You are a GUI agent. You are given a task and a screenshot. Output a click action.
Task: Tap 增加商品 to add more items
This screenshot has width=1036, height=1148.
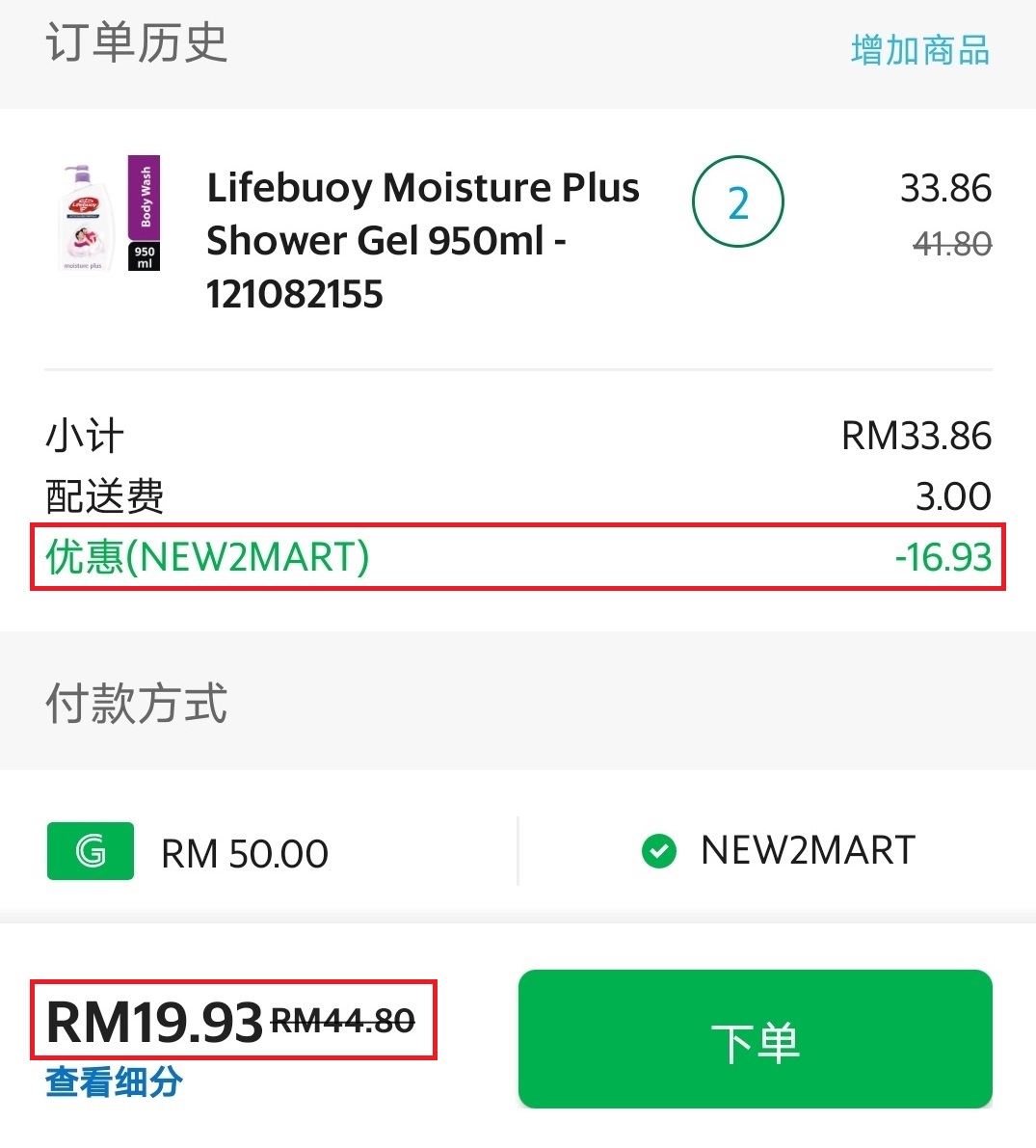point(919,50)
